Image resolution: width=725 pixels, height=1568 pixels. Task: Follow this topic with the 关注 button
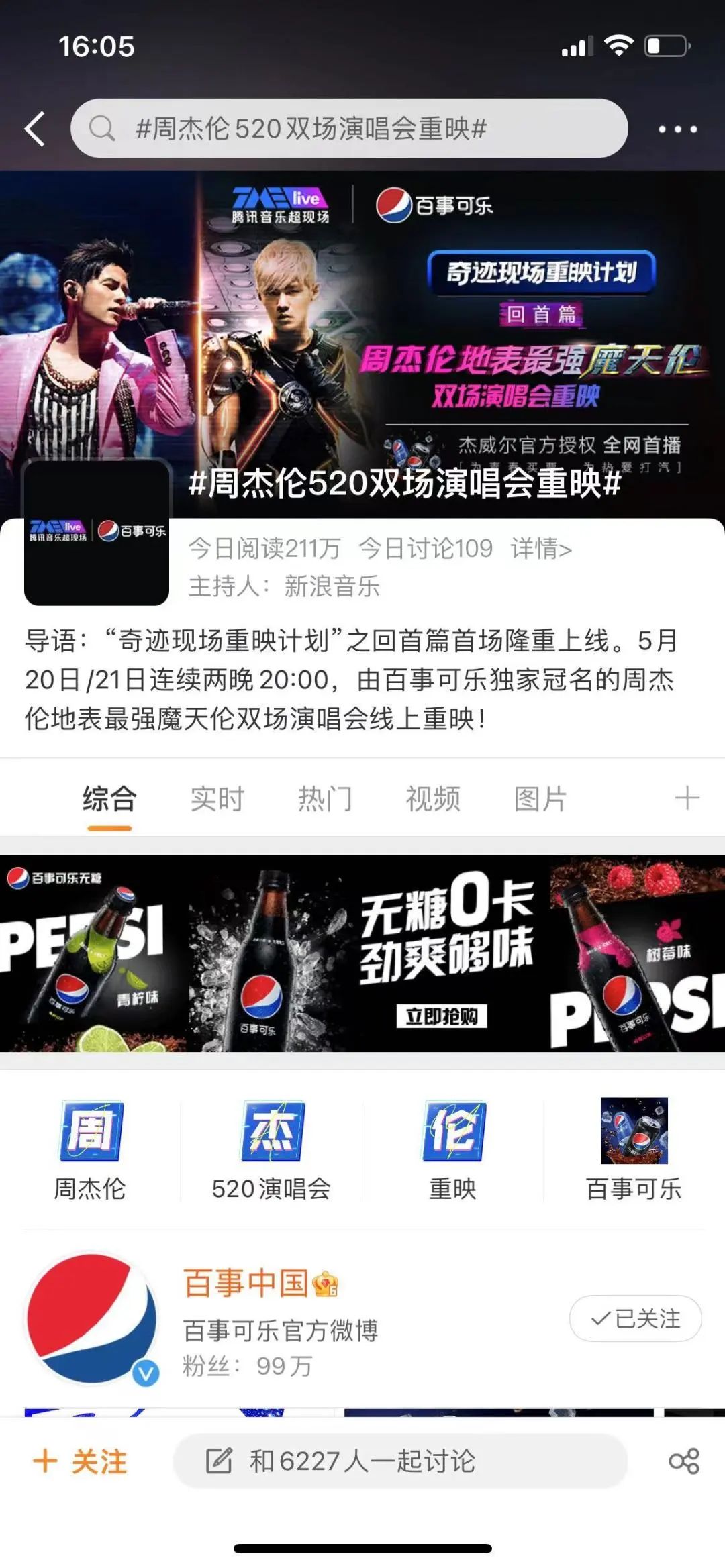pos(81,1461)
